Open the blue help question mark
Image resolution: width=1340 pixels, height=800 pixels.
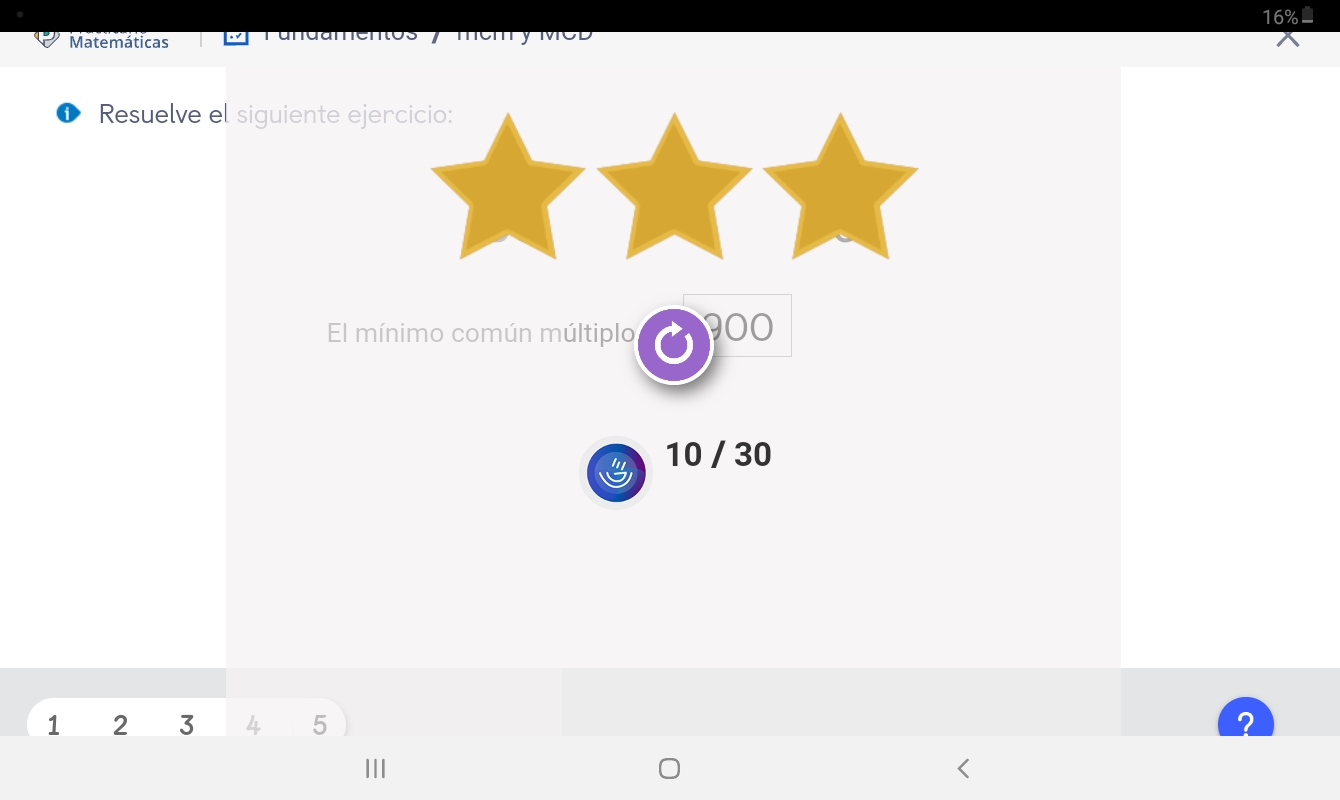pos(1245,720)
